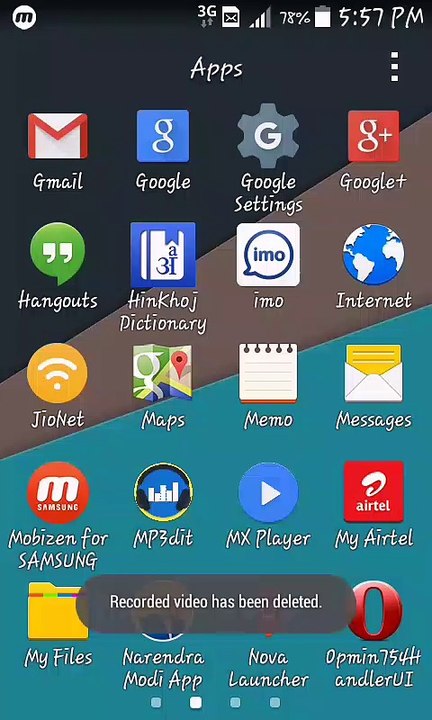Screen dimensions: 432x720
Task: Open the three-dot overflow menu
Action: click(394, 67)
